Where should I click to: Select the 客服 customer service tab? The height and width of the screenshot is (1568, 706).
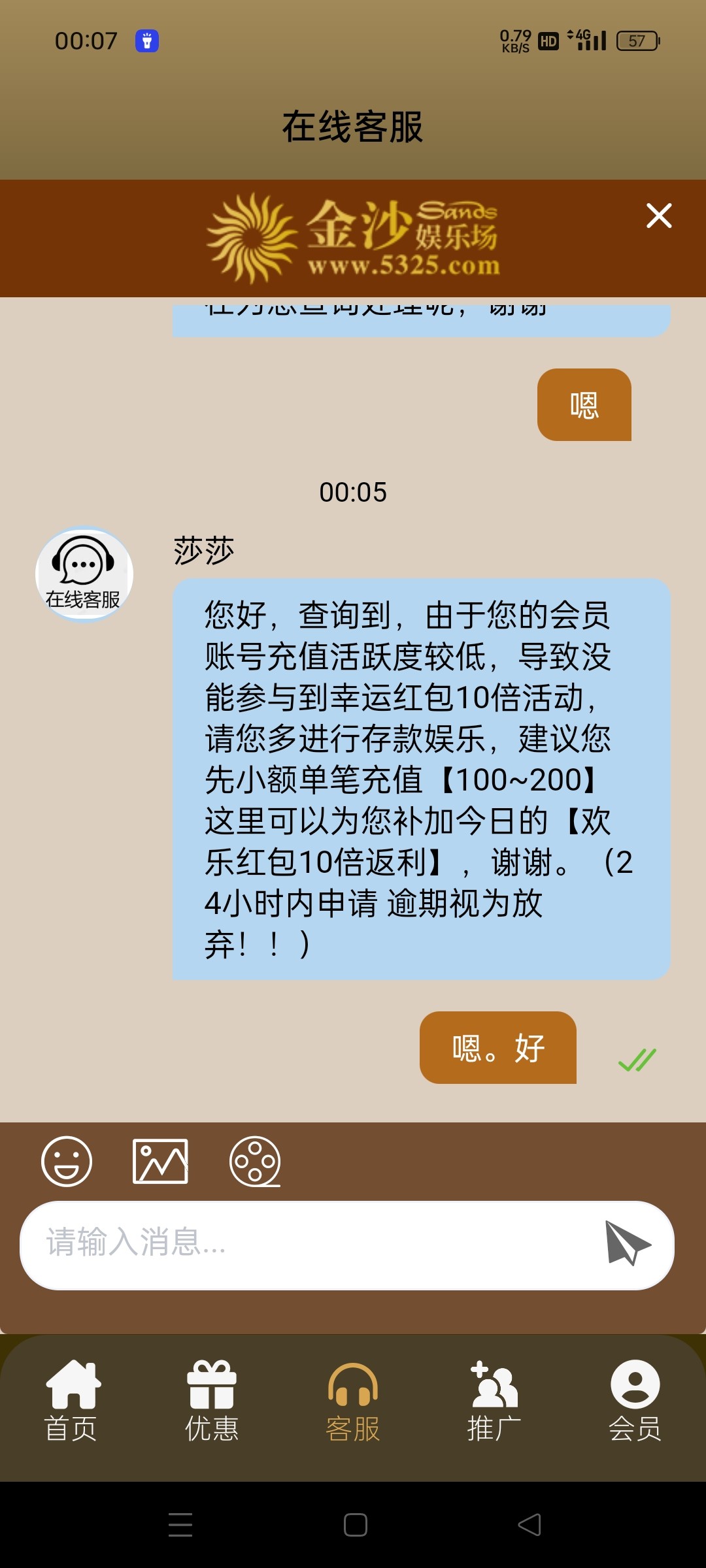(353, 1401)
